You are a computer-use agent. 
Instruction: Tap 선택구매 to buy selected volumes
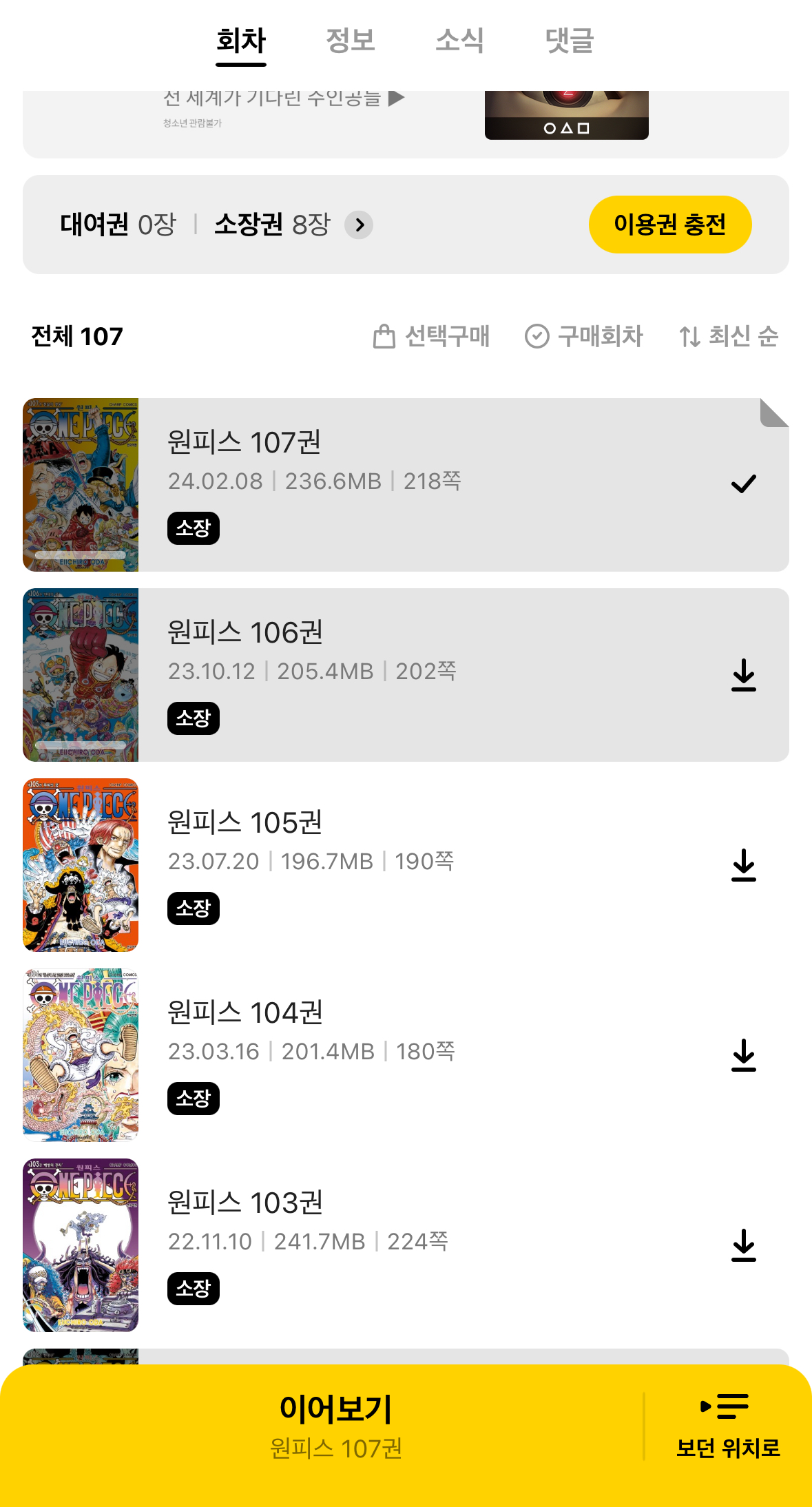(431, 336)
